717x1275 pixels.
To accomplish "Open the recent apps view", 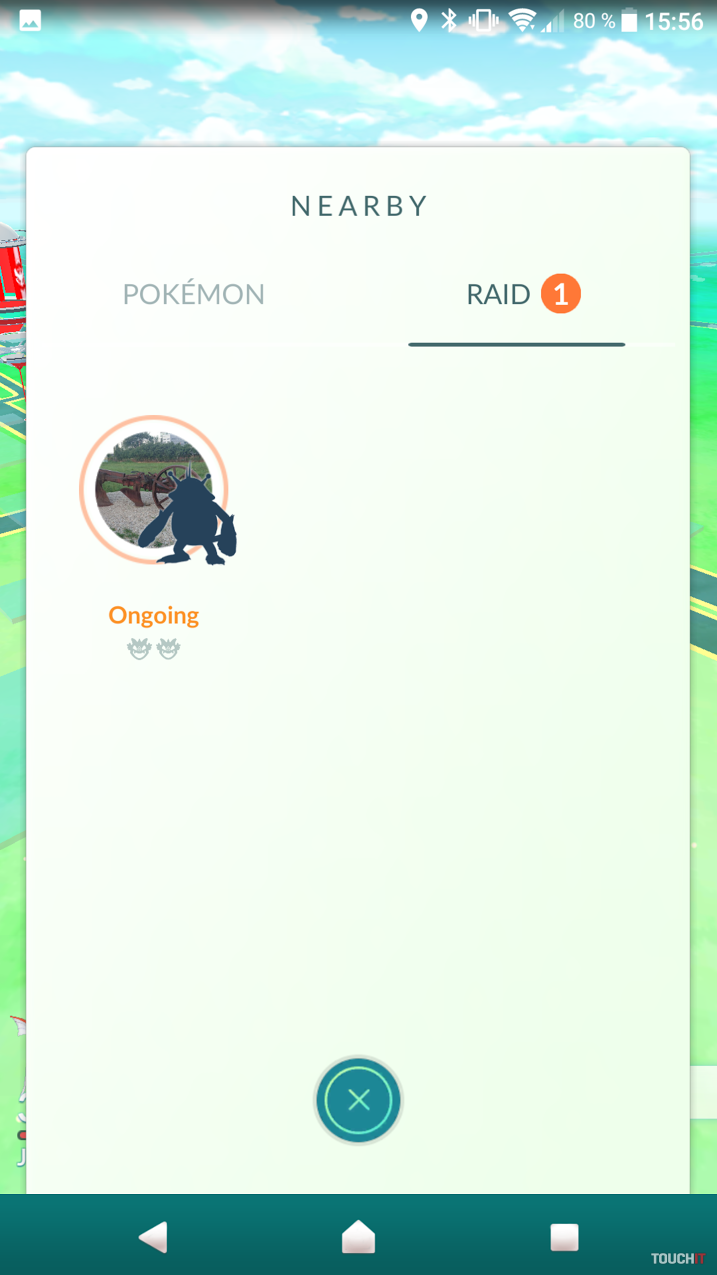I will click(564, 1237).
